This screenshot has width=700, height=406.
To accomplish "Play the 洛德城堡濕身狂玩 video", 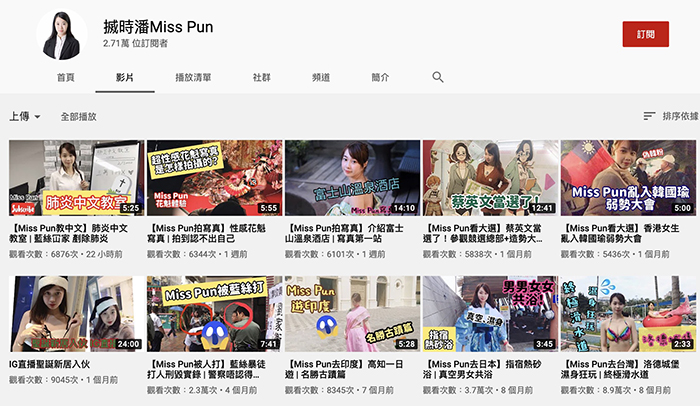I will tap(627, 313).
